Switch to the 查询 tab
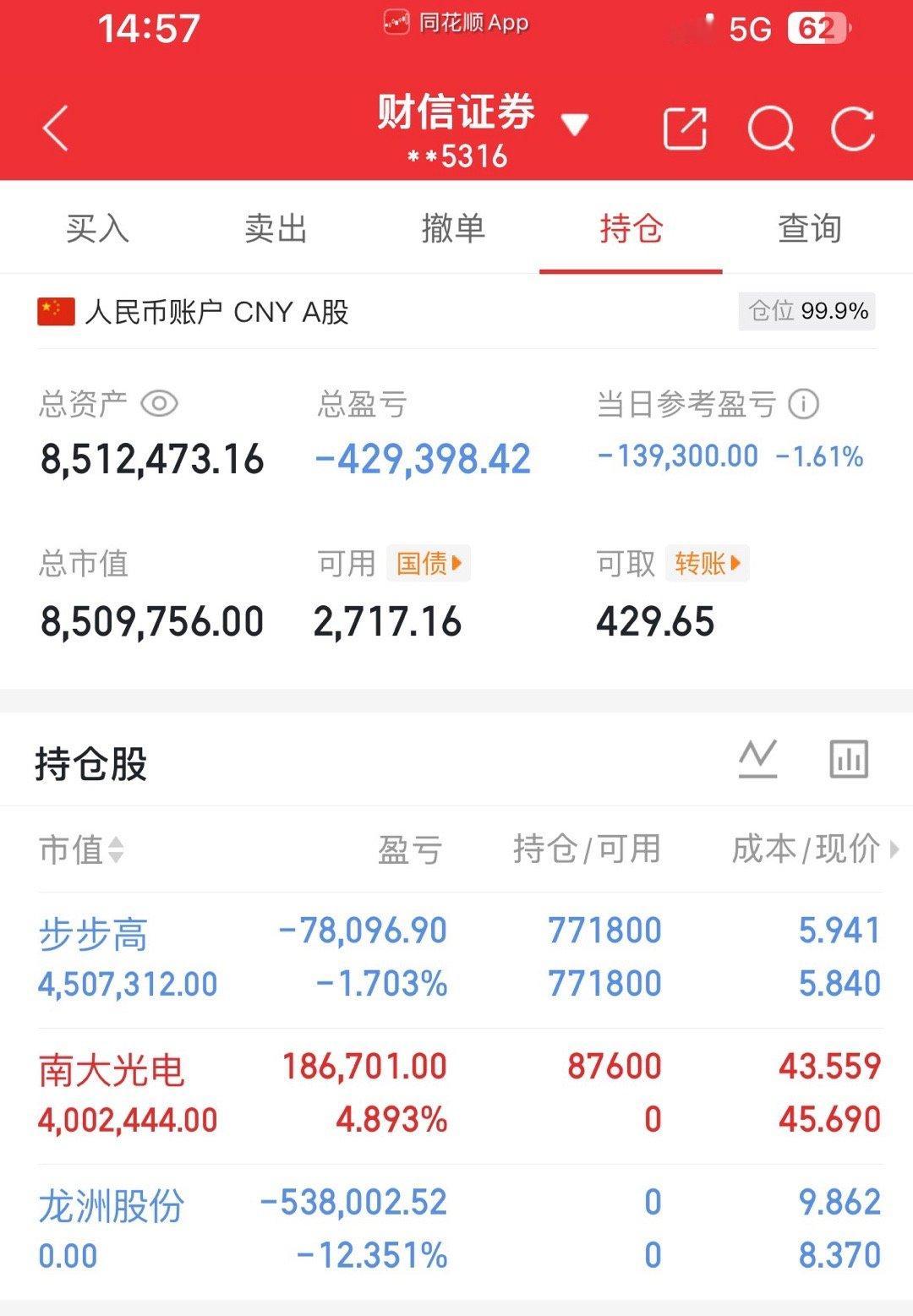The image size is (913, 1316). click(x=809, y=227)
